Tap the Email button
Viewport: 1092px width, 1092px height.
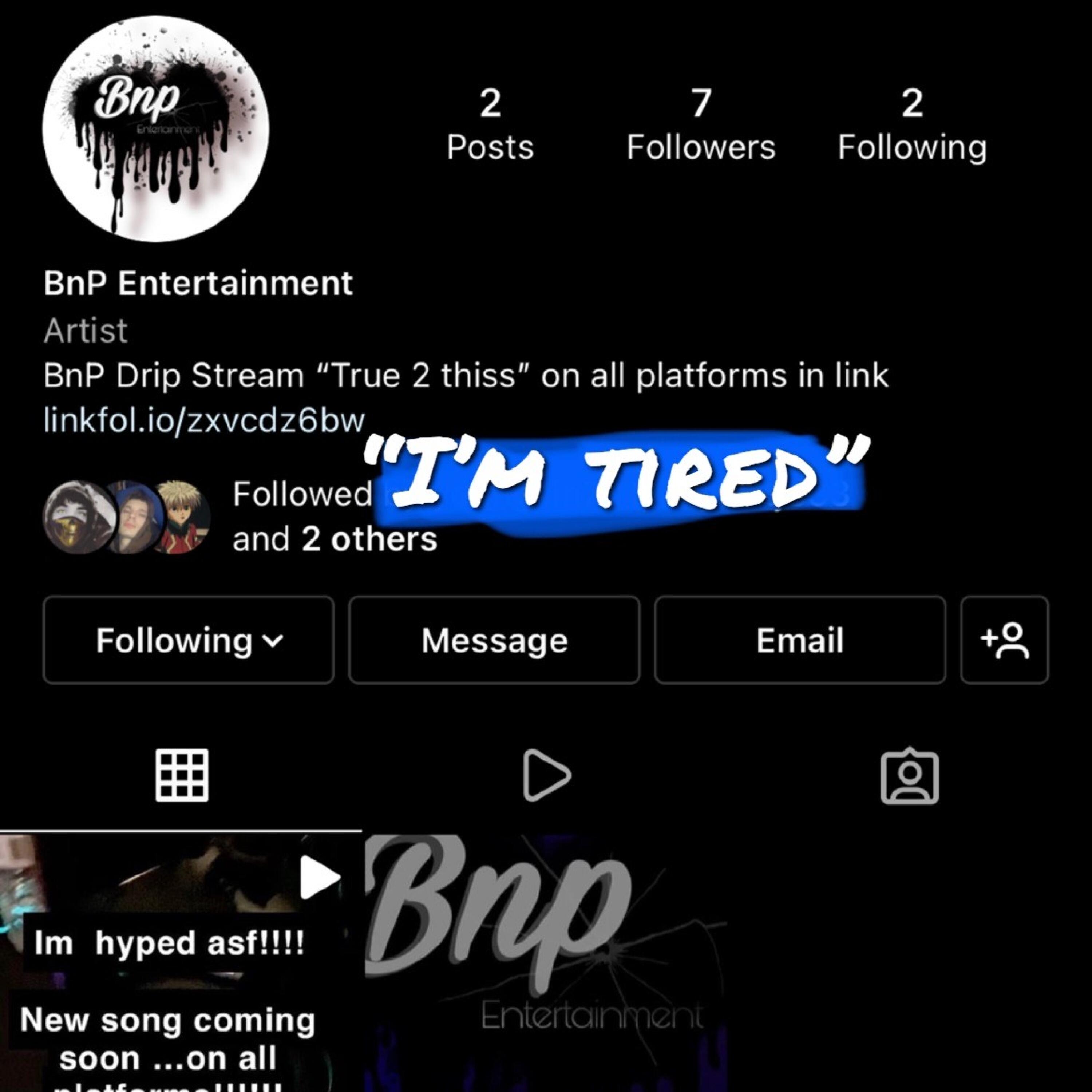click(800, 640)
